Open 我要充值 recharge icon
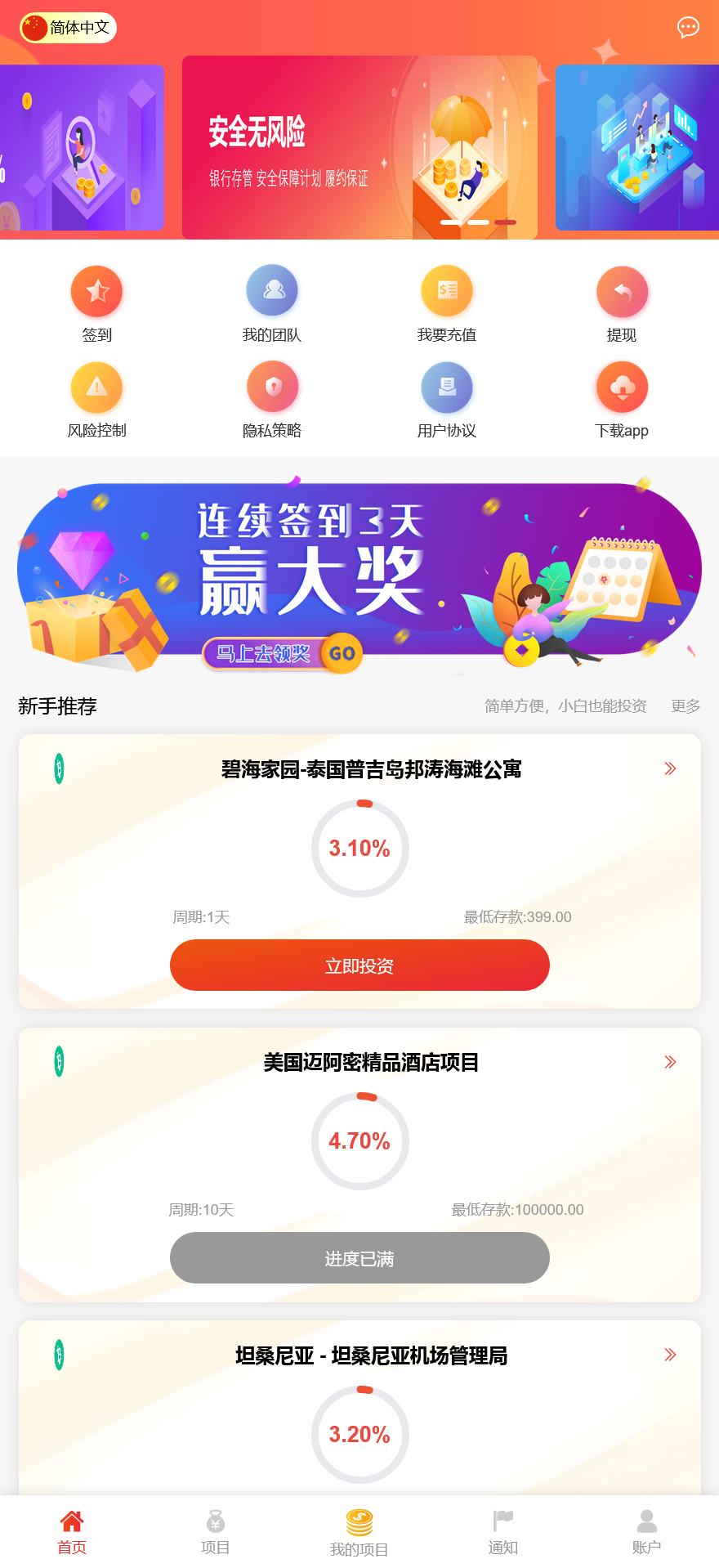The width and height of the screenshot is (719, 1568). point(447,290)
